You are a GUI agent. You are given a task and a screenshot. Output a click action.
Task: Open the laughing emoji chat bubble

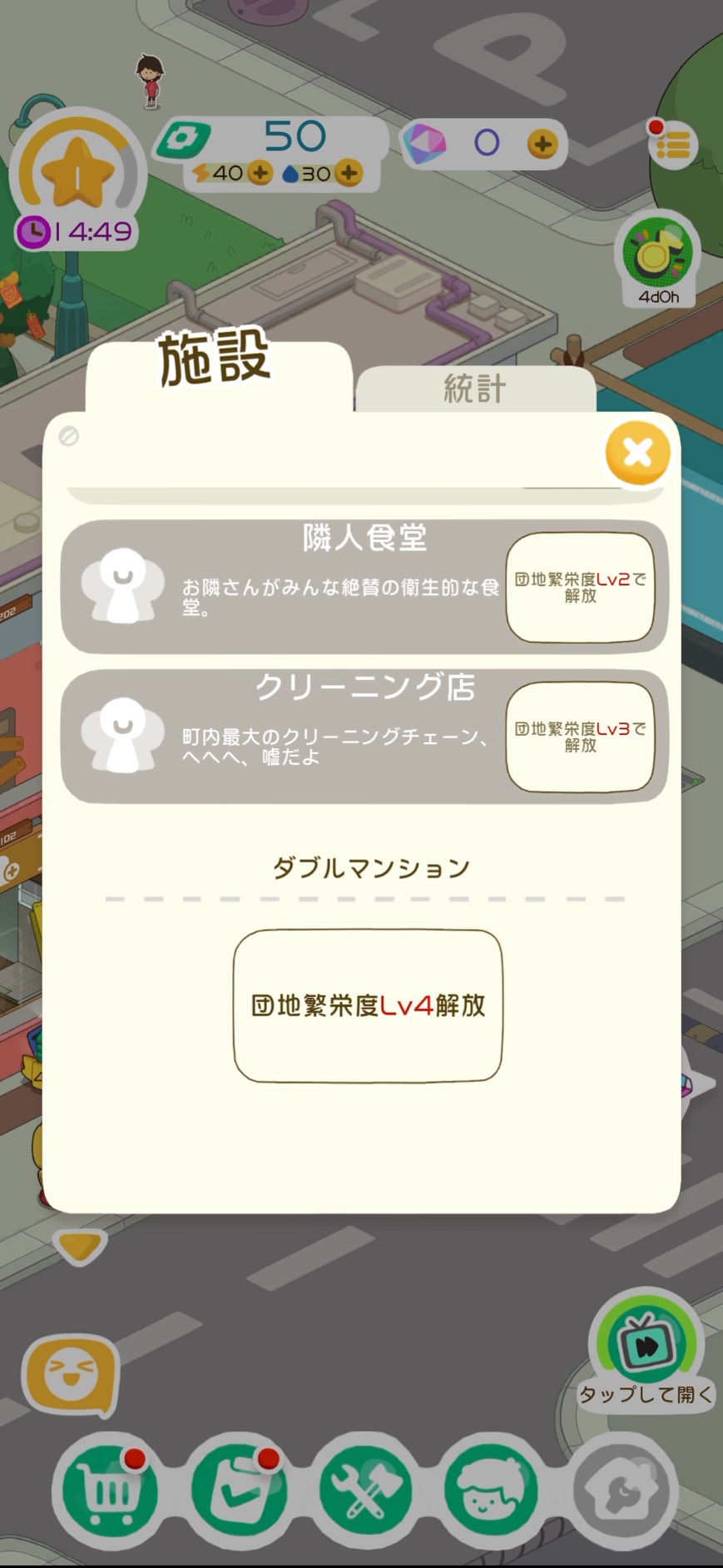[x=71, y=1375]
